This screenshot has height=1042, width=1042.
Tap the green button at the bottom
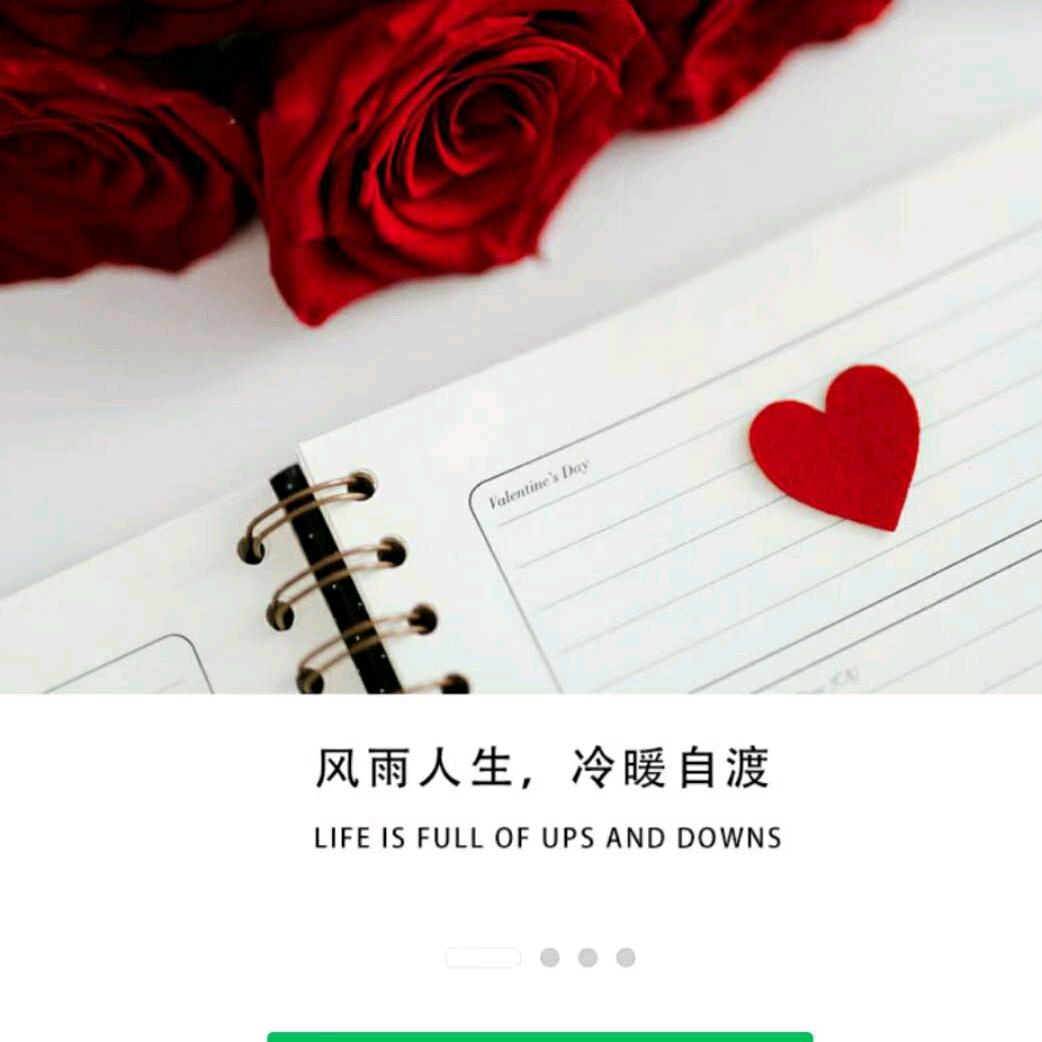540,1036
